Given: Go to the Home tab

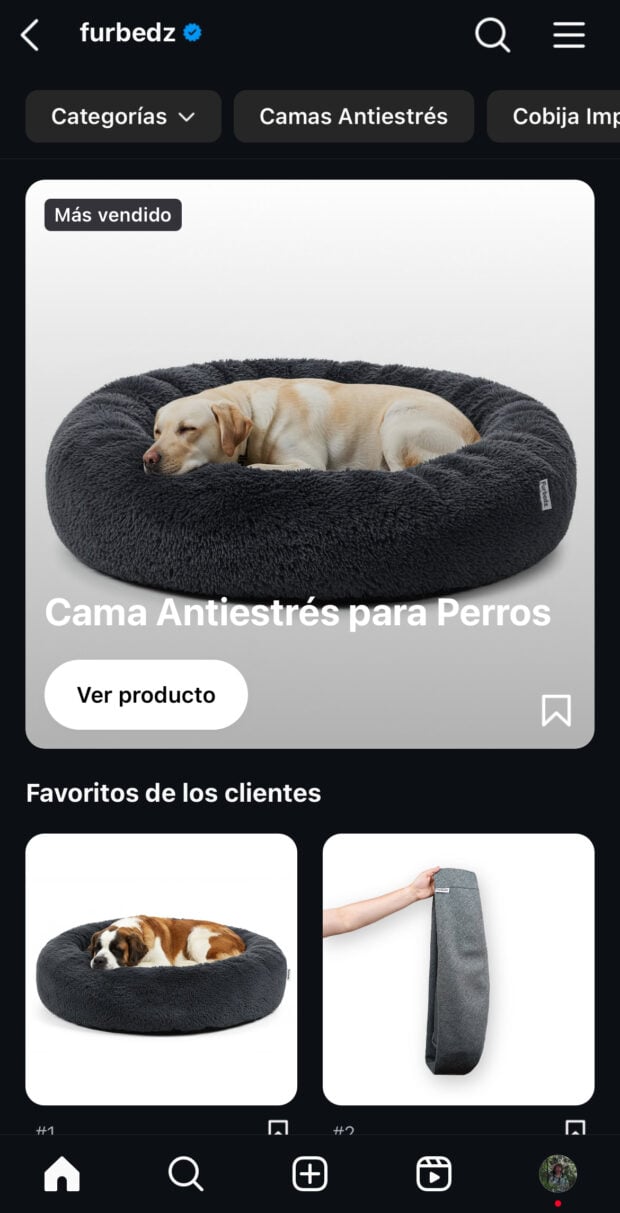Looking at the screenshot, I should click(62, 1174).
